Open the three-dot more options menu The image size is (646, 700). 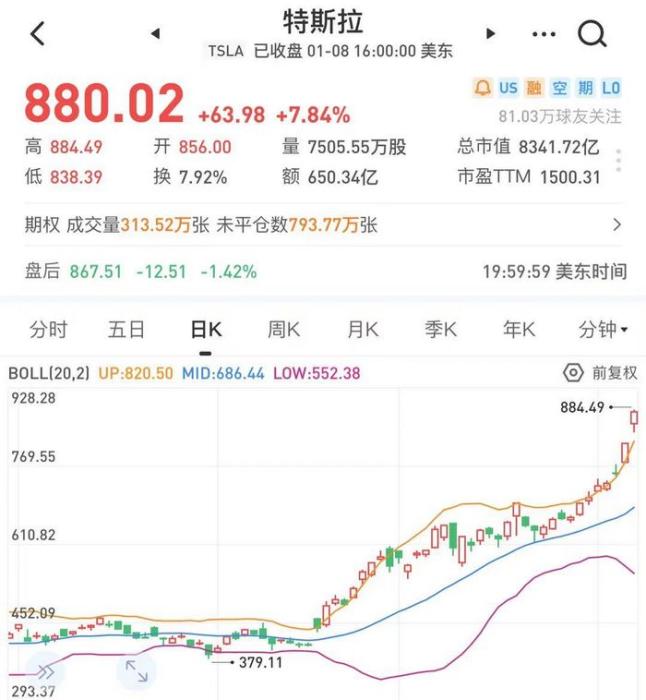pyautogui.click(x=543, y=34)
